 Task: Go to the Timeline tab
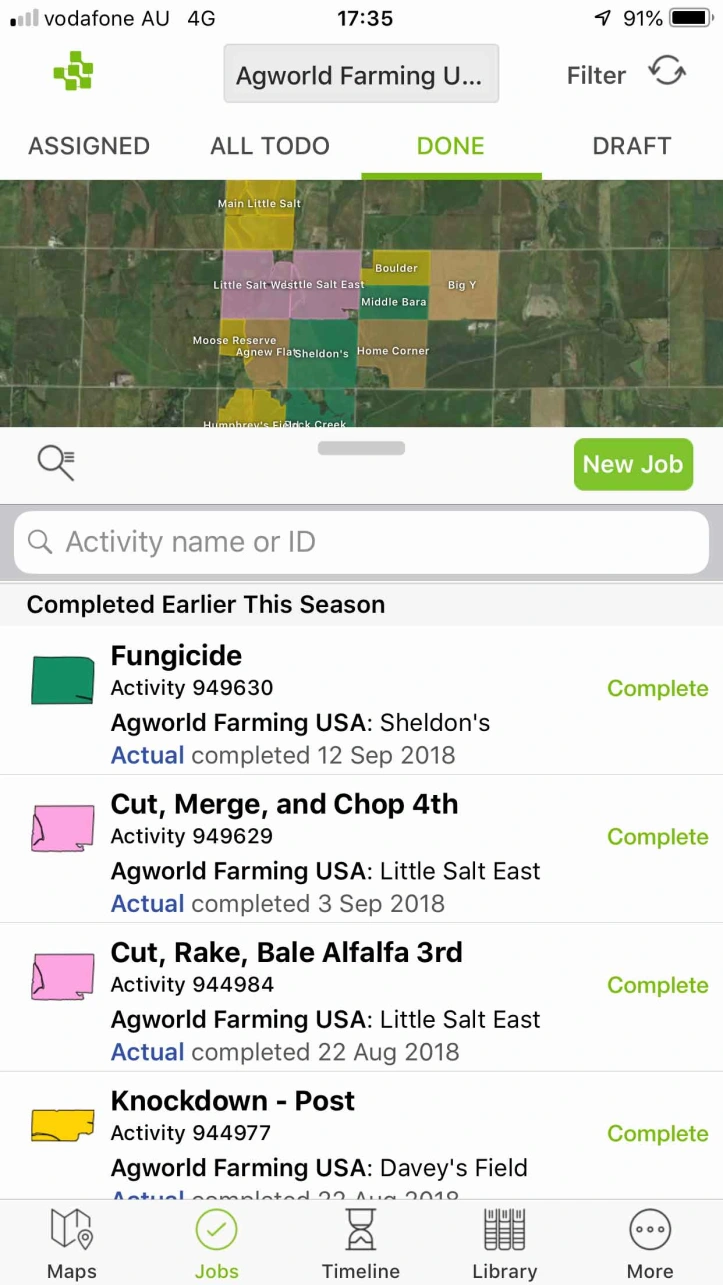(361, 1243)
